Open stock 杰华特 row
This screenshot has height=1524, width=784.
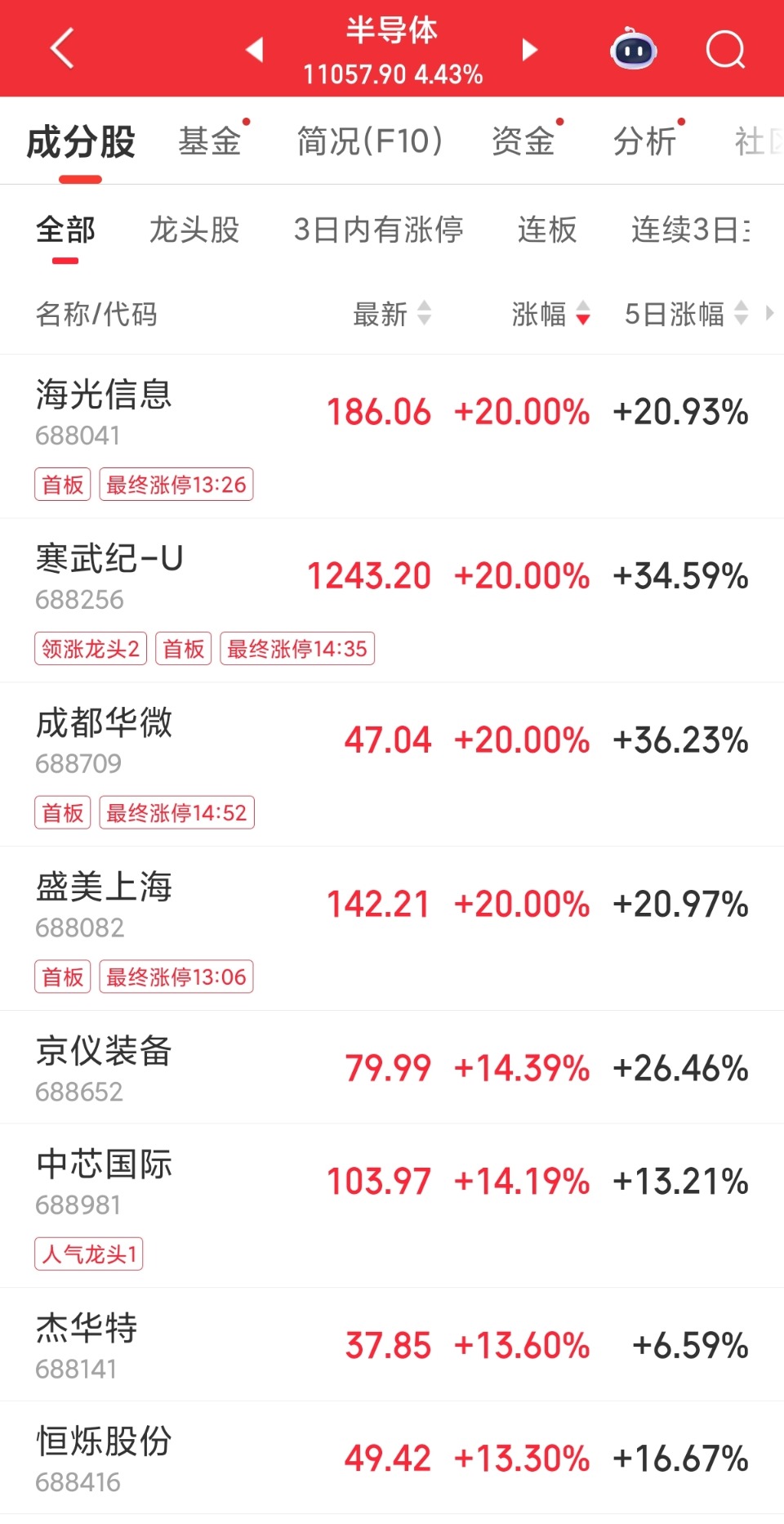click(x=392, y=1345)
